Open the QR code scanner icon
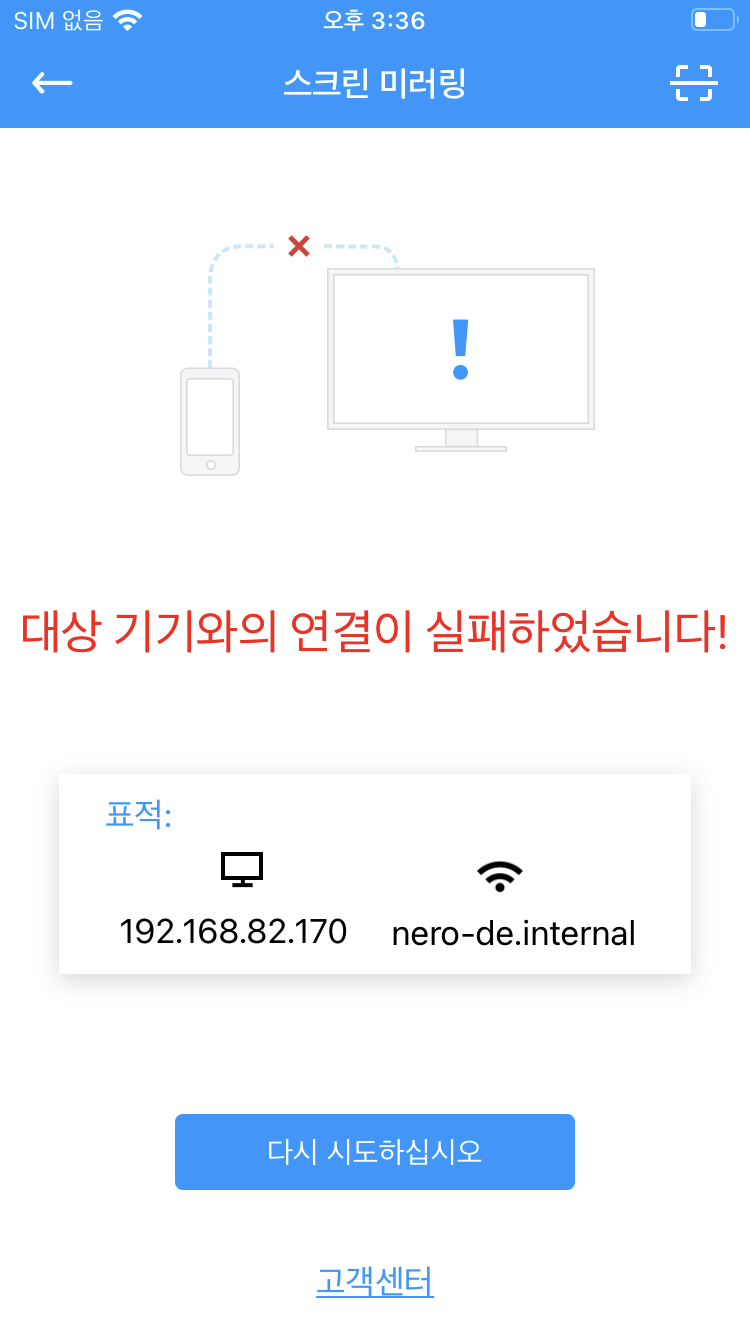The width and height of the screenshot is (750, 1334). tap(694, 83)
